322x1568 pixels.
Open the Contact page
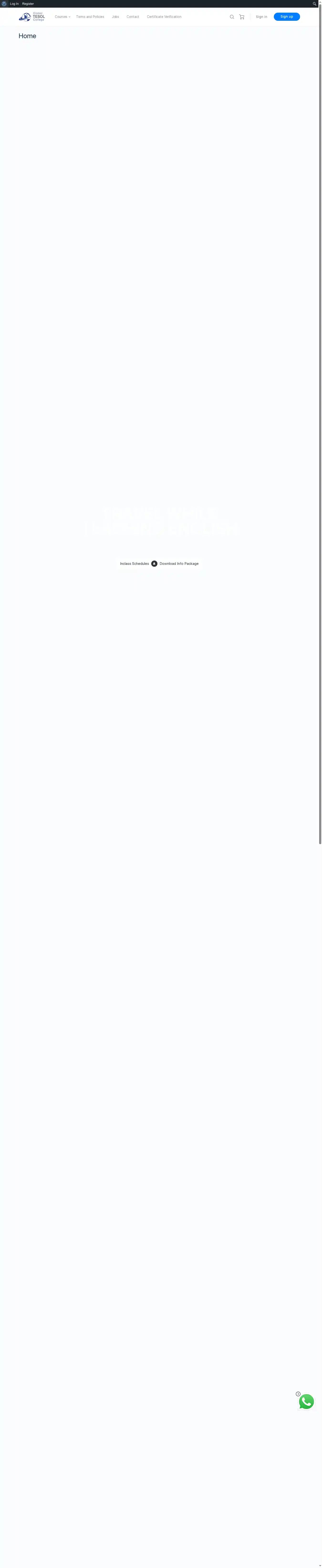coord(133,17)
